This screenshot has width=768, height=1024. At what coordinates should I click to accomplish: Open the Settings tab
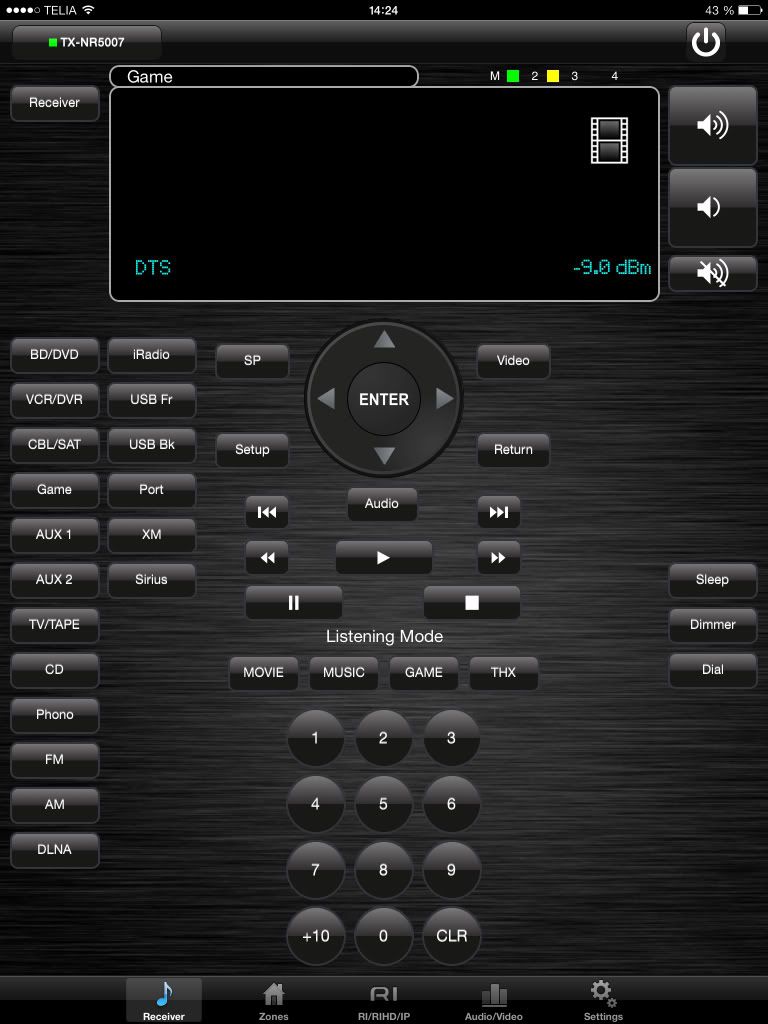pyautogui.click(x=603, y=1000)
